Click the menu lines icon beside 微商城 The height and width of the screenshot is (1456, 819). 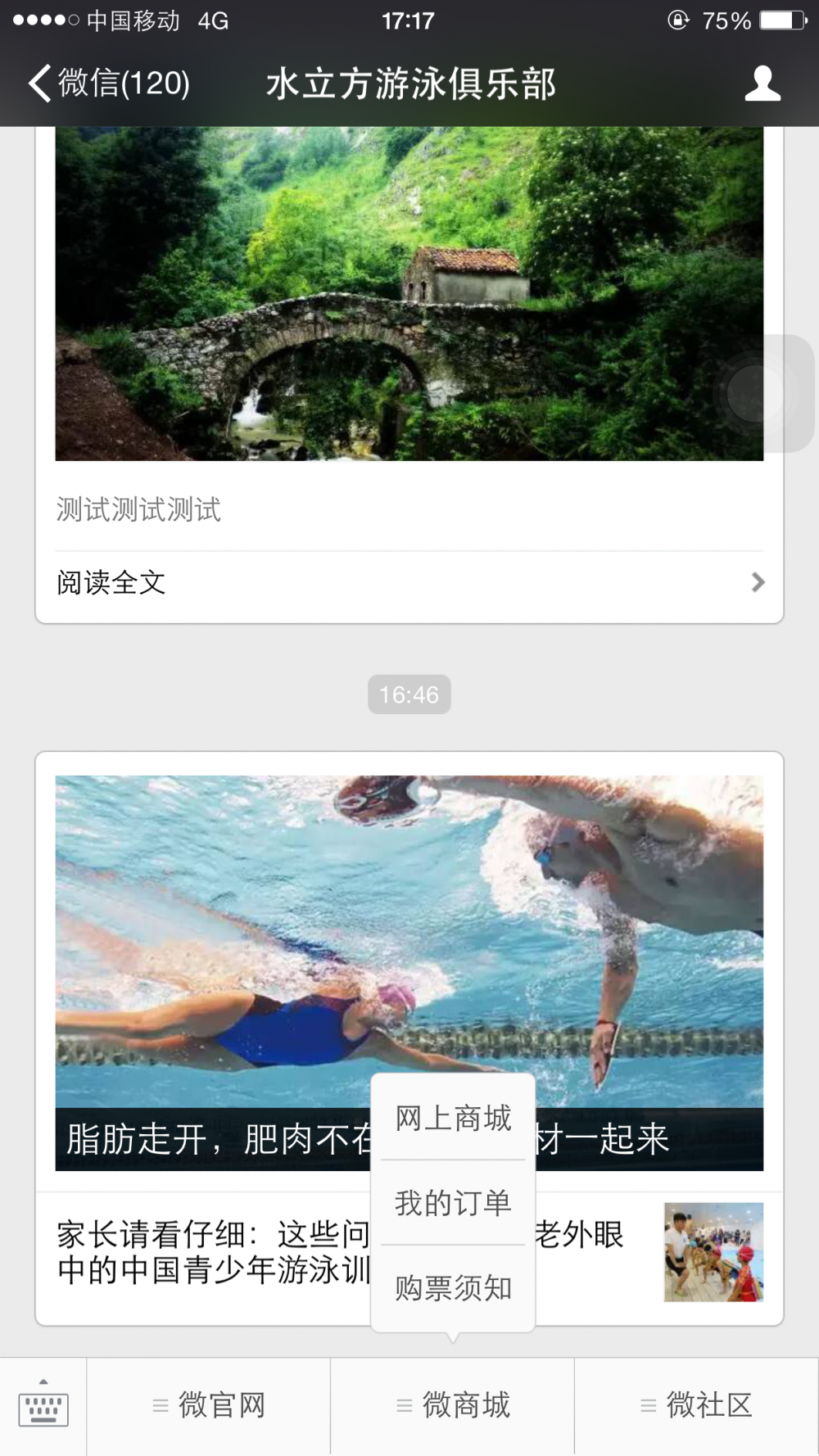pyautogui.click(x=403, y=1404)
